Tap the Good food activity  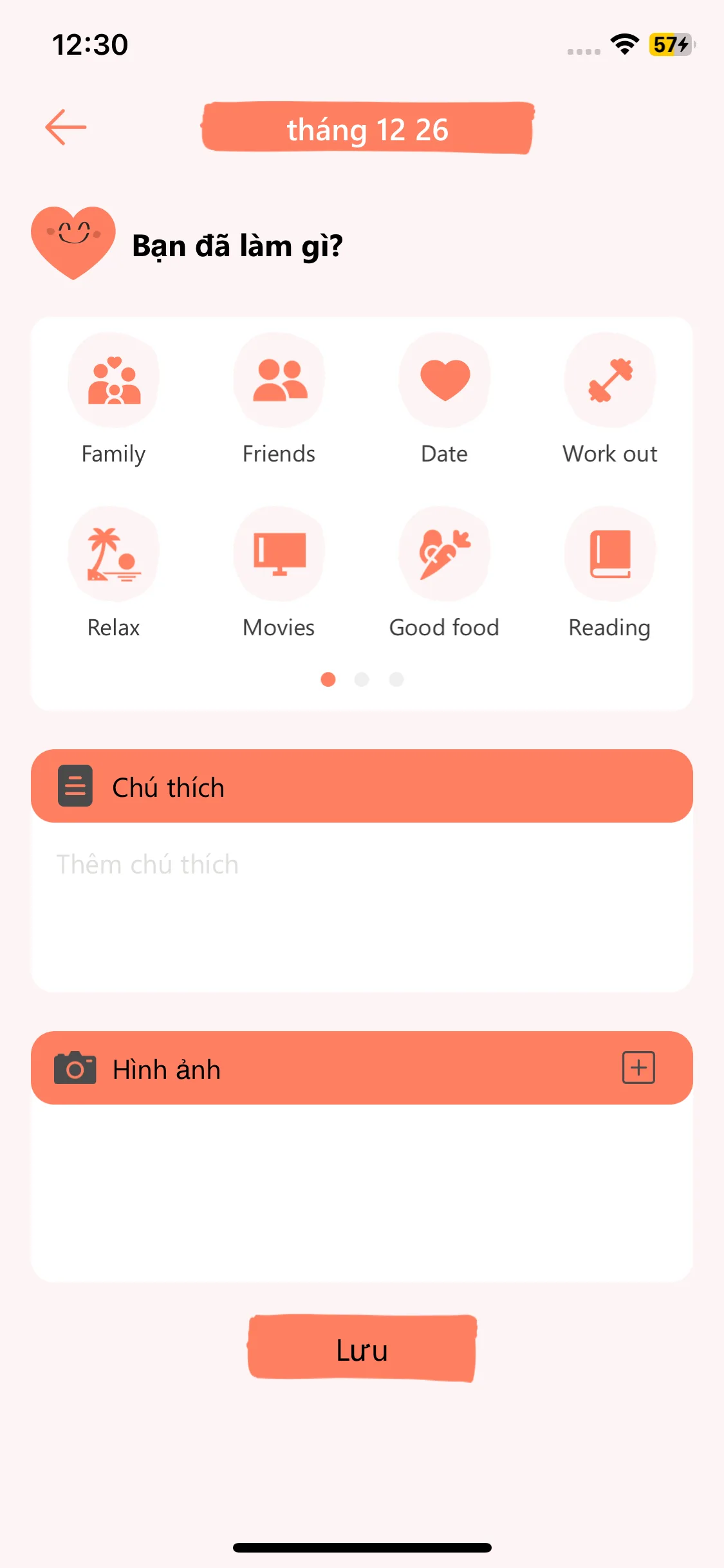[x=445, y=554]
